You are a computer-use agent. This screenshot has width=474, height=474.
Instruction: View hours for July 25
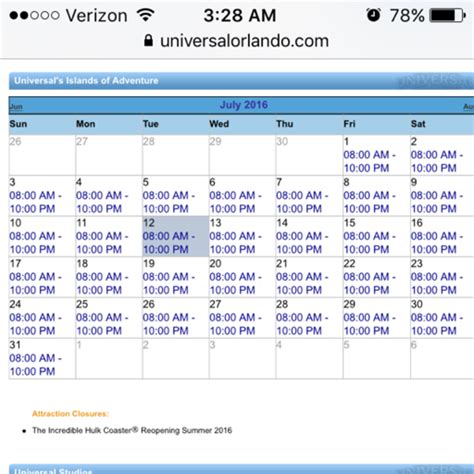pos(102,324)
